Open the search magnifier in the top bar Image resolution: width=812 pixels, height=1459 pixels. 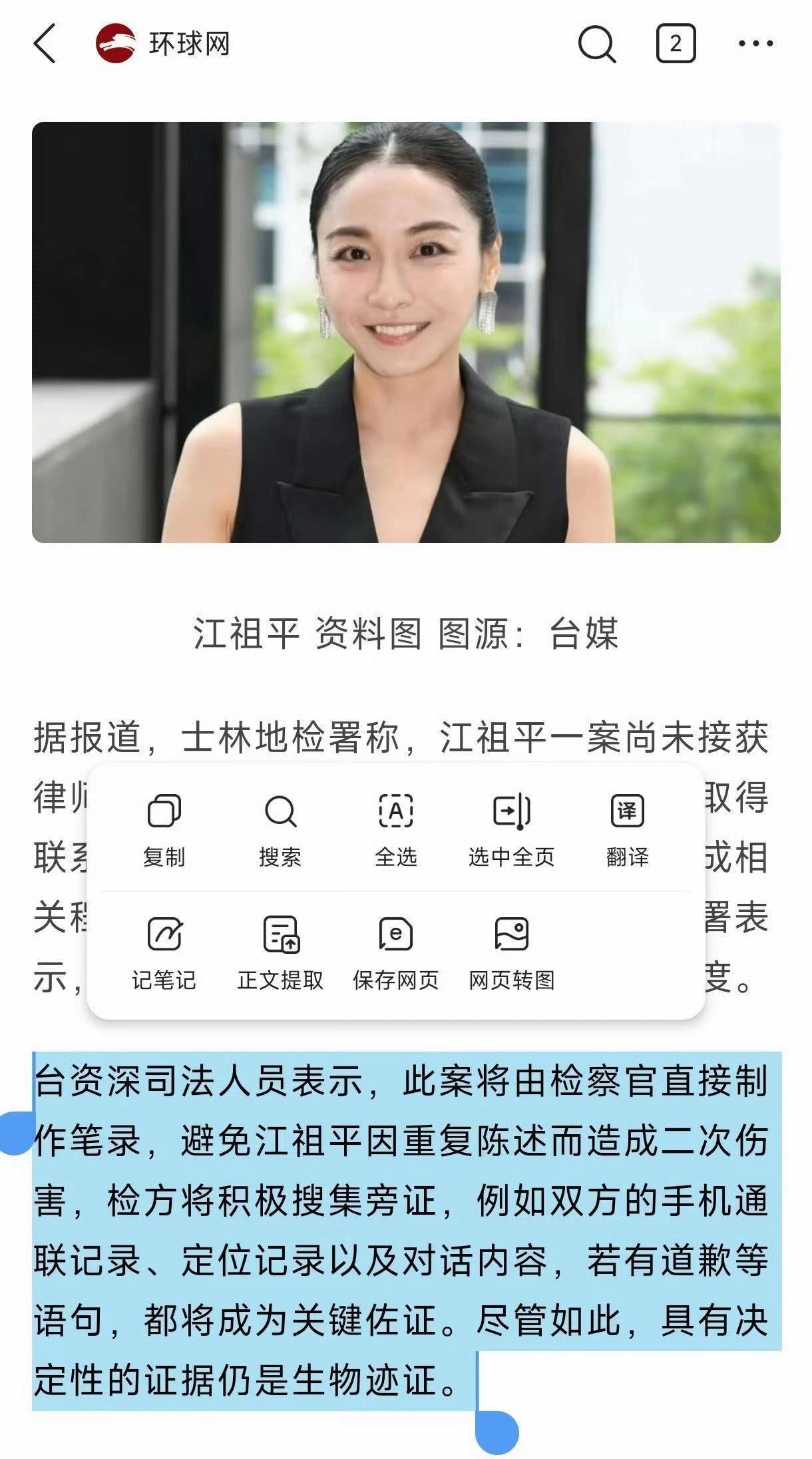tap(596, 45)
